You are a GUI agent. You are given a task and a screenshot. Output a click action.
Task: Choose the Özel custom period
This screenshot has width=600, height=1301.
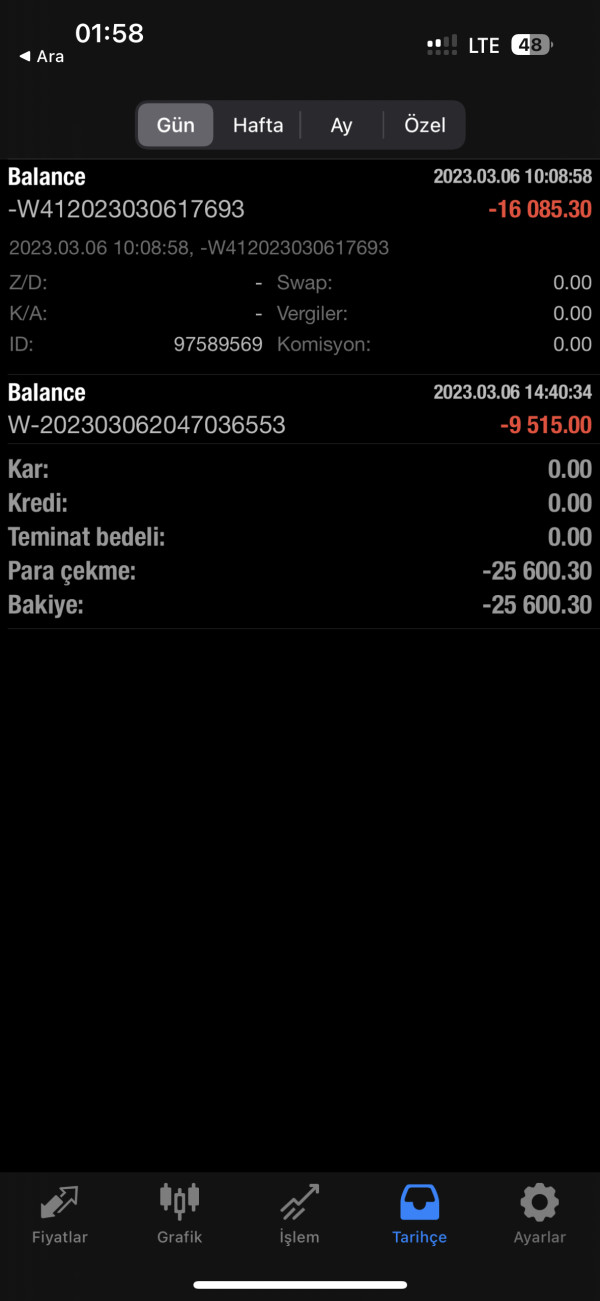point(424,126)
